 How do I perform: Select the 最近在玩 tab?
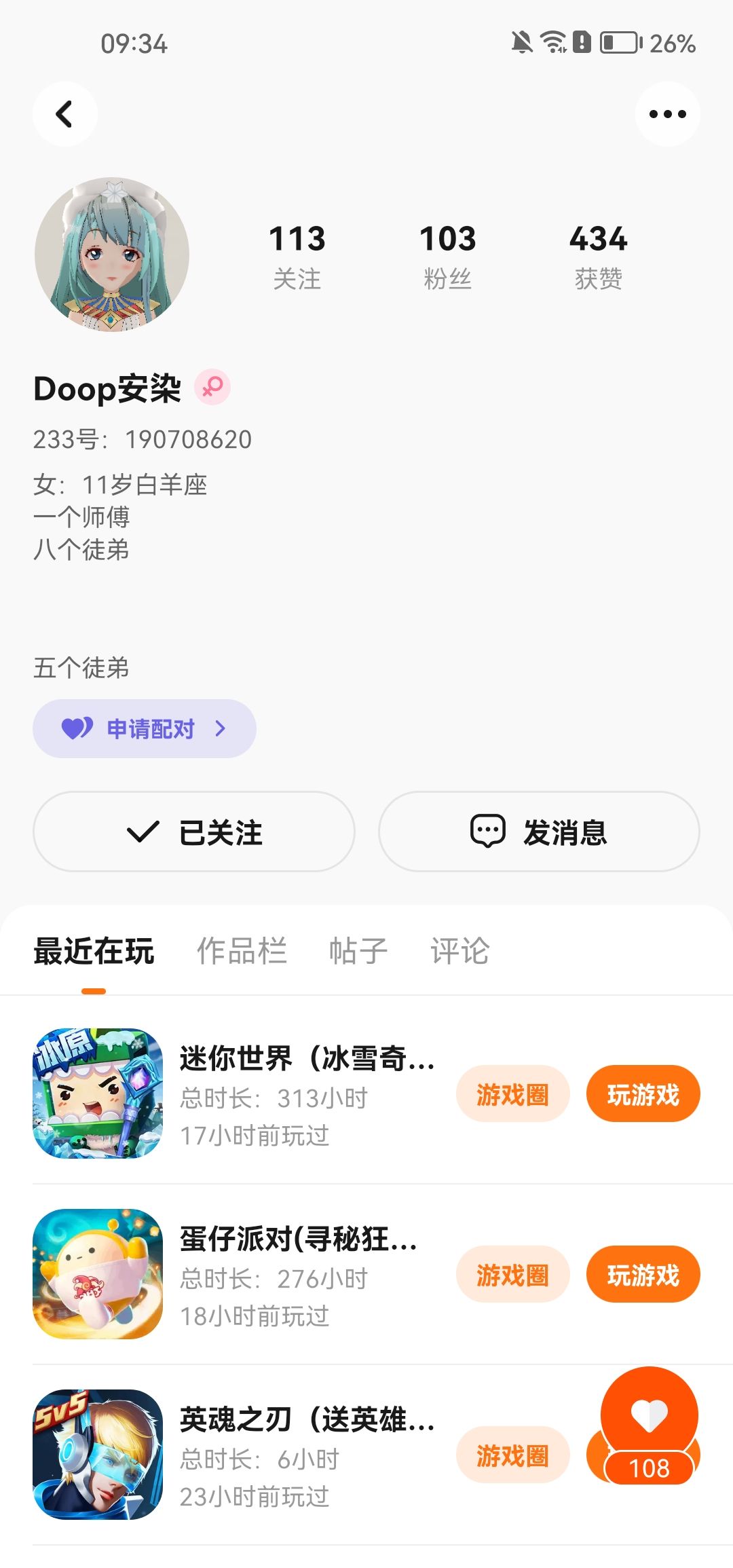click(x=94, y=951)
